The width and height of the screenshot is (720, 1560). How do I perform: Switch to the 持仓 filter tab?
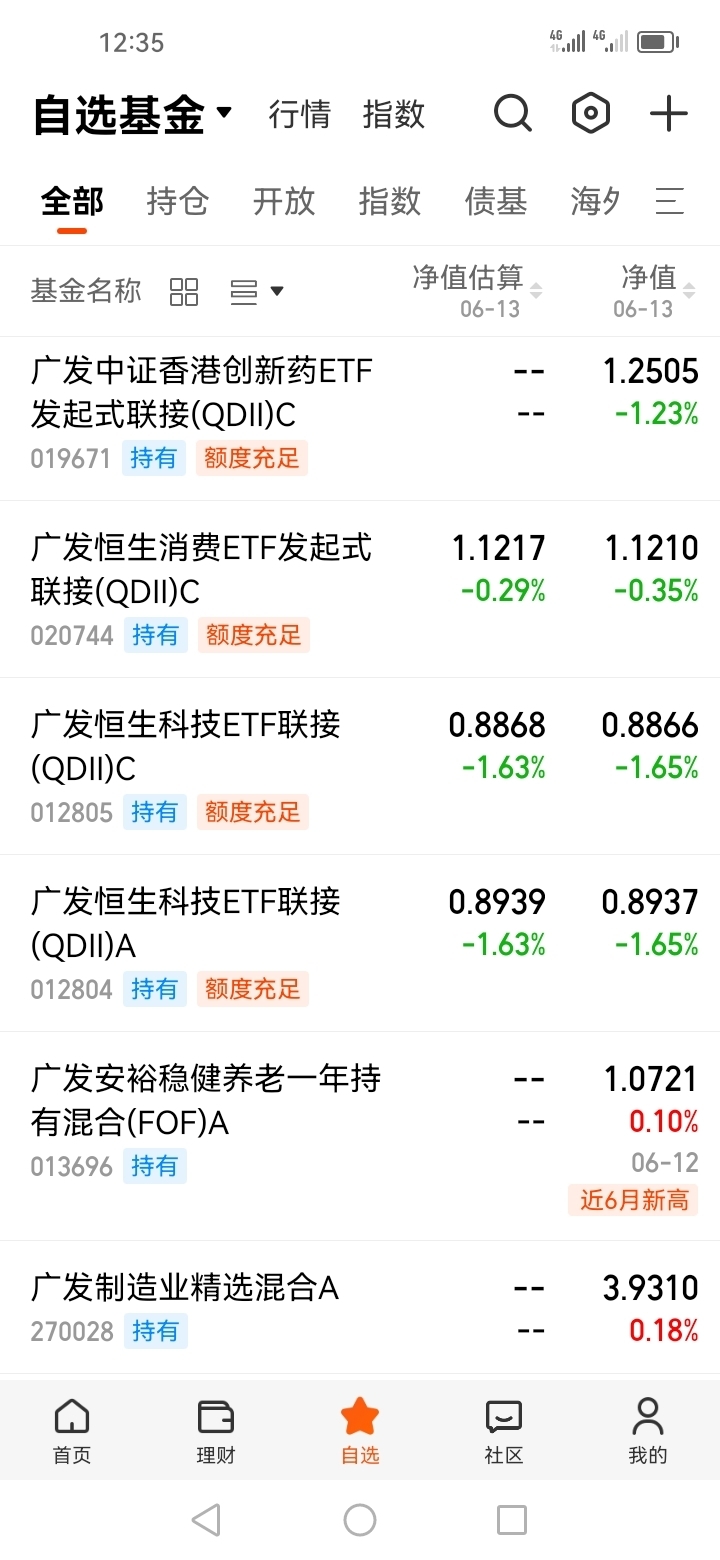click(178, 201)
